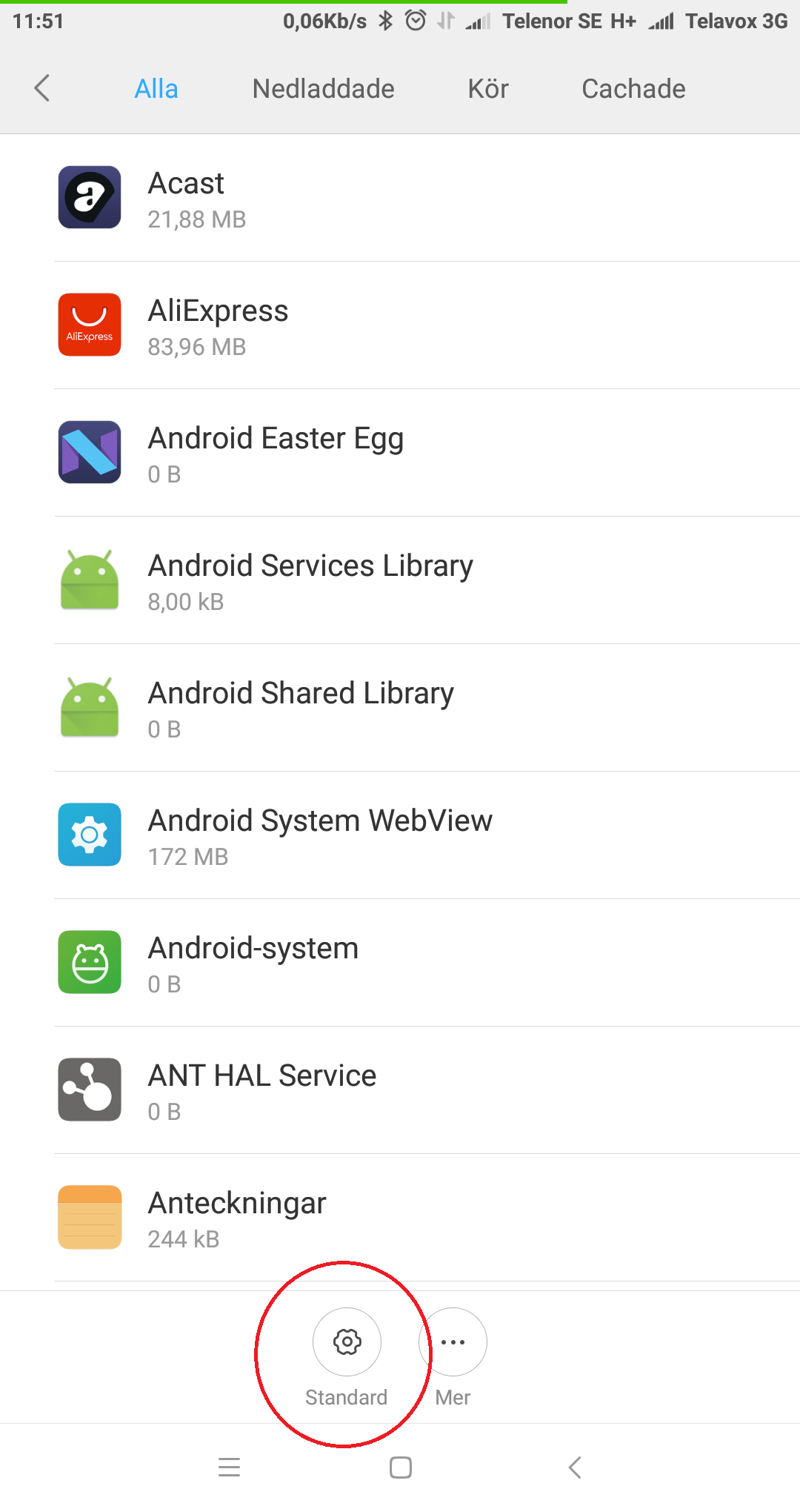This screenshot has width=800, height=1512.
Task: Open Android Easter Egg entry
Action: tap(400, 453)
